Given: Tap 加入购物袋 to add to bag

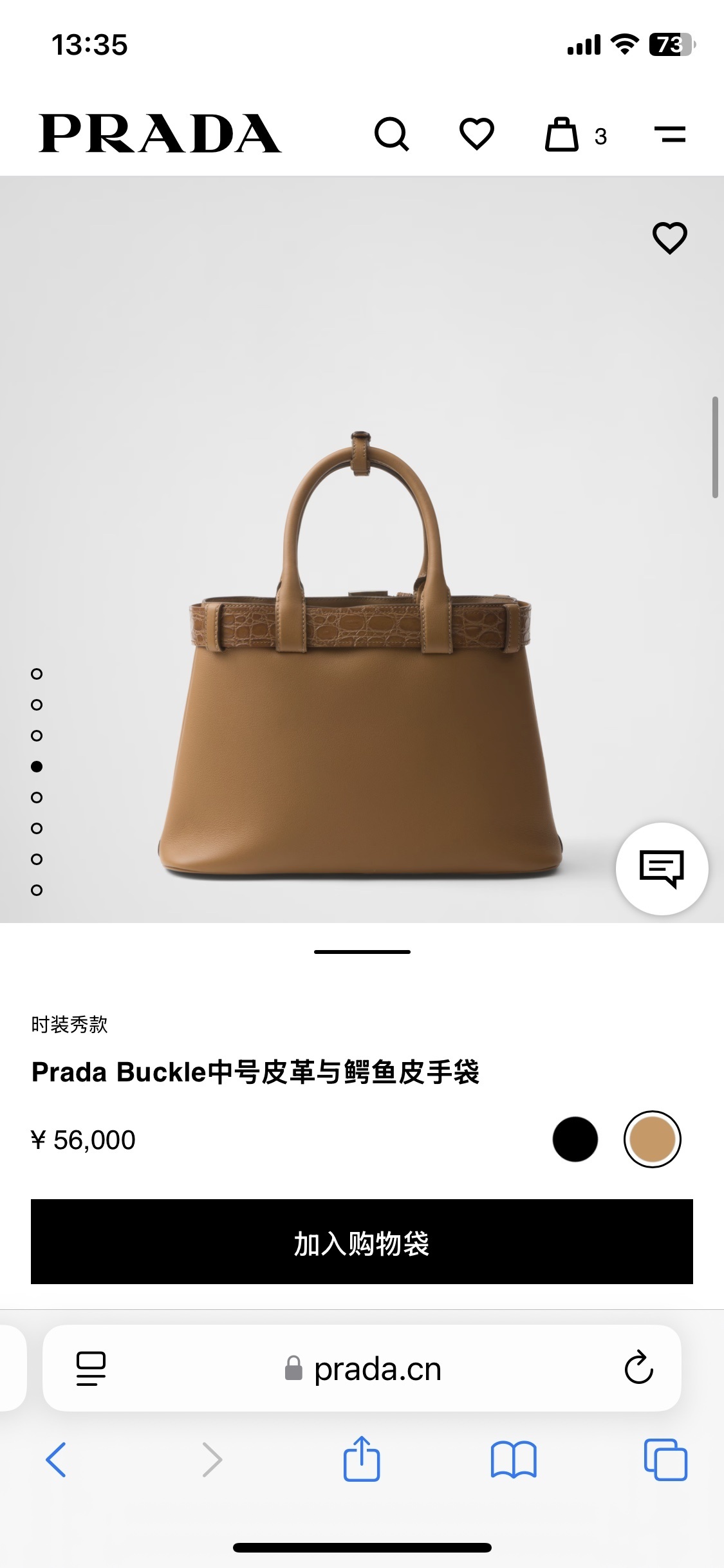Looking at the screenshot, I should (x=362, y=1242).
